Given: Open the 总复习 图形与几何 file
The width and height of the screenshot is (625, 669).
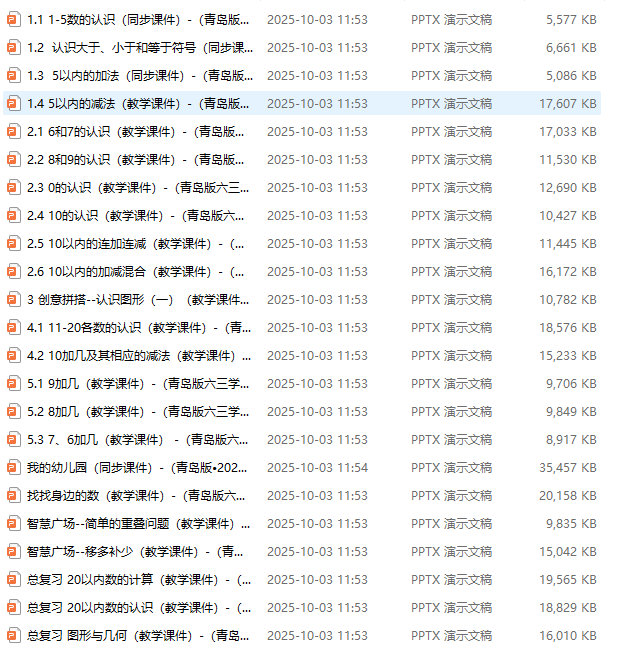Looking at the screenshot, I should pos(138,635).
